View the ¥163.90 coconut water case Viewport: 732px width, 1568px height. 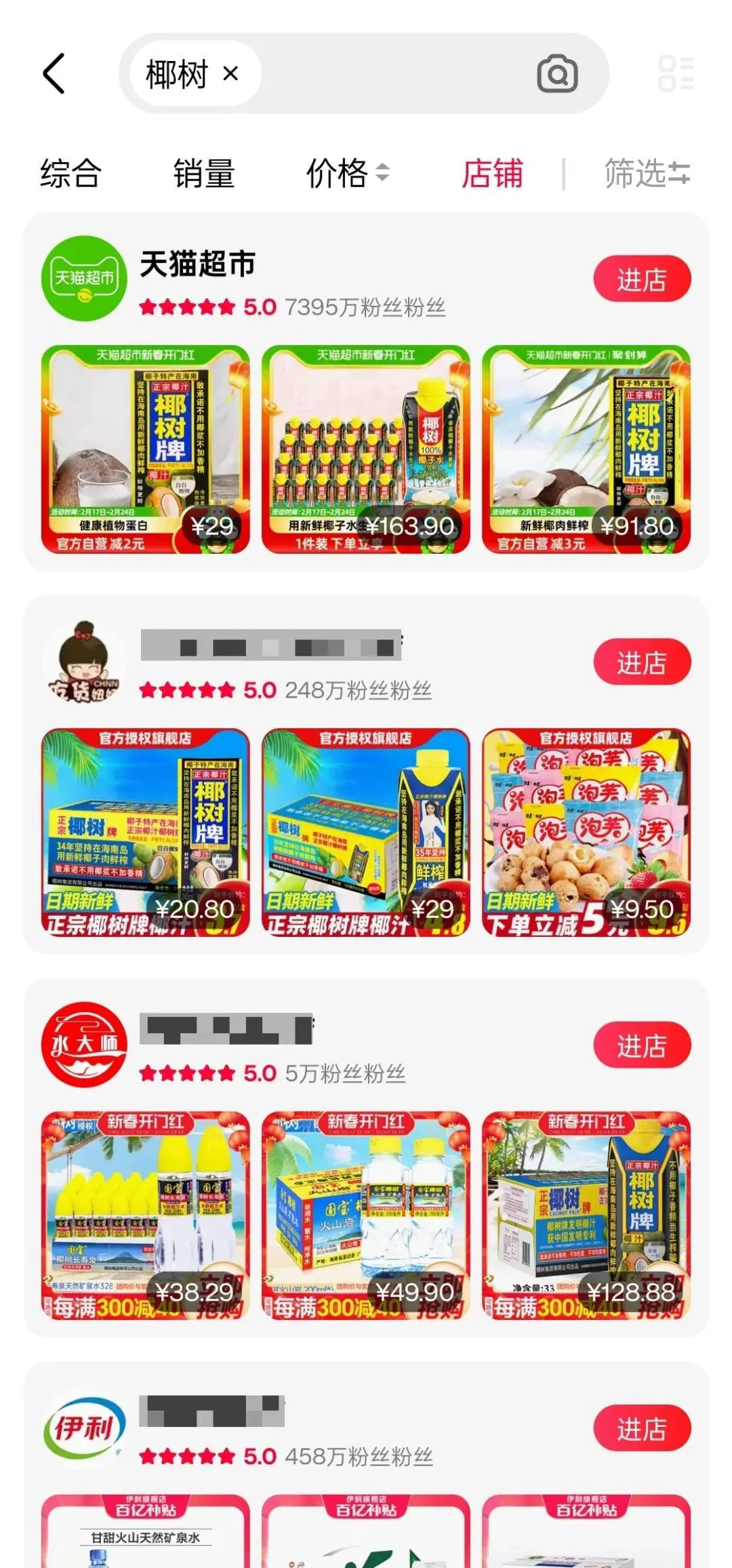[365, 449]
